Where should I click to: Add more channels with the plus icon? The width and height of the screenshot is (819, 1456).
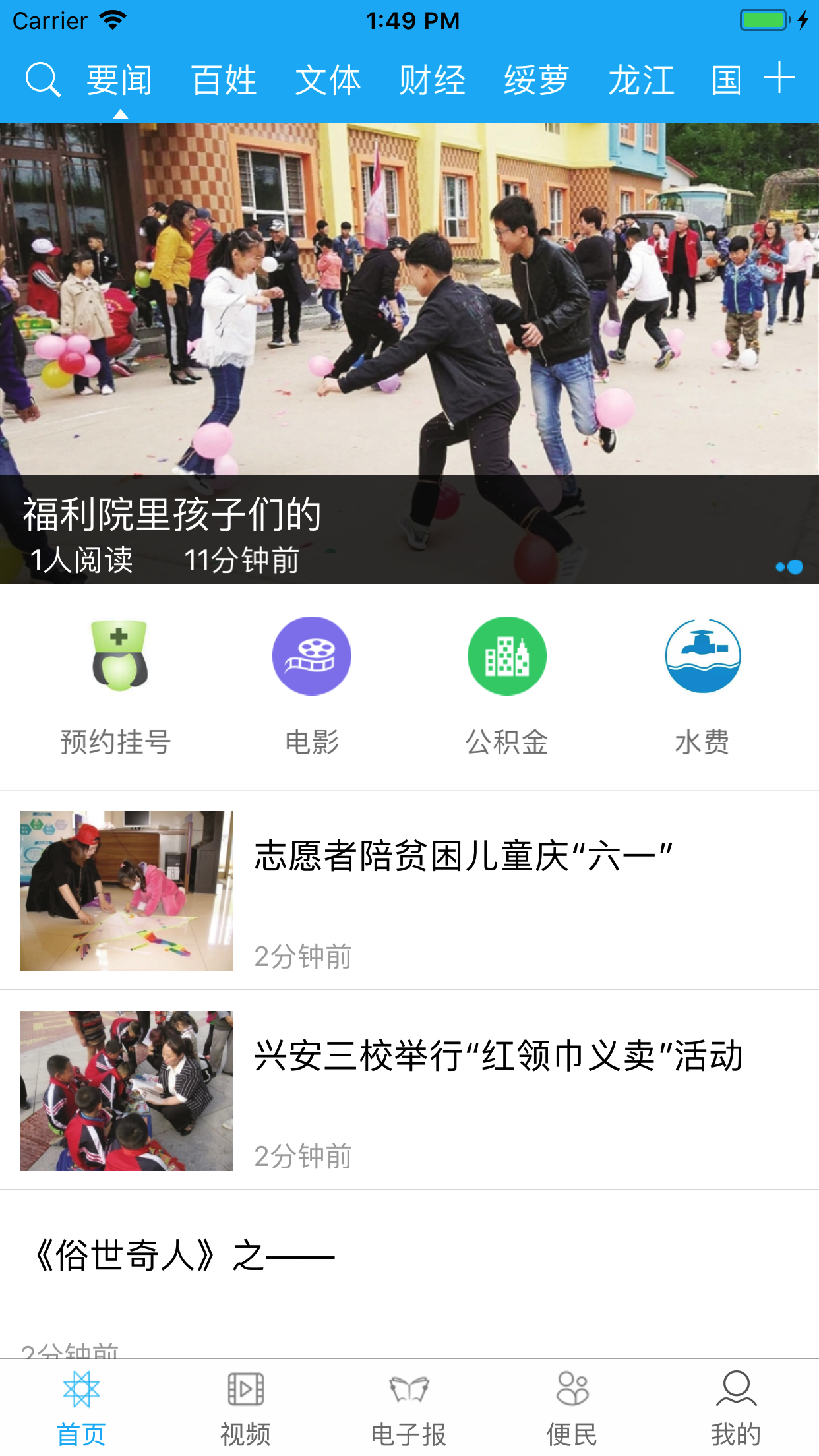[x=779, y=78]
